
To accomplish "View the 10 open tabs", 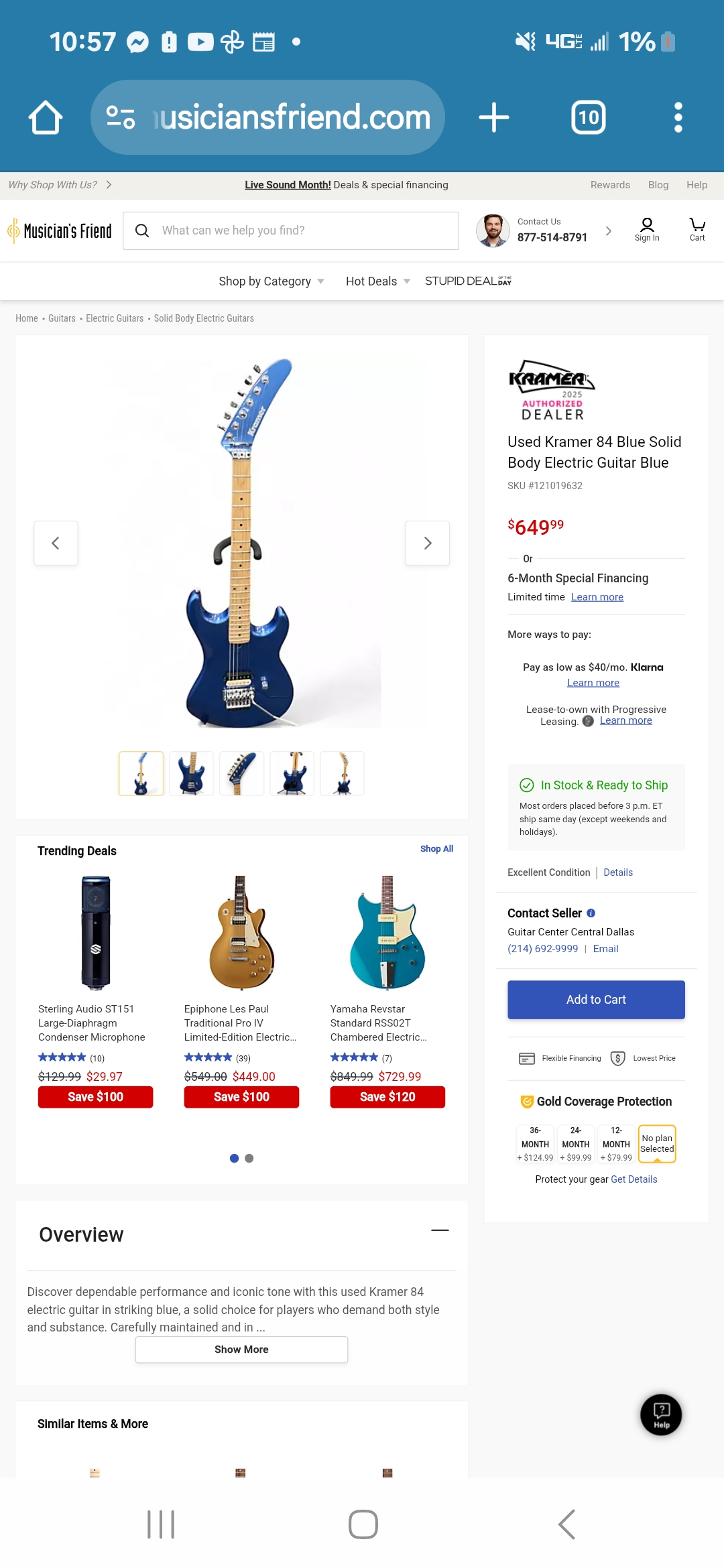I will point(588,117).
